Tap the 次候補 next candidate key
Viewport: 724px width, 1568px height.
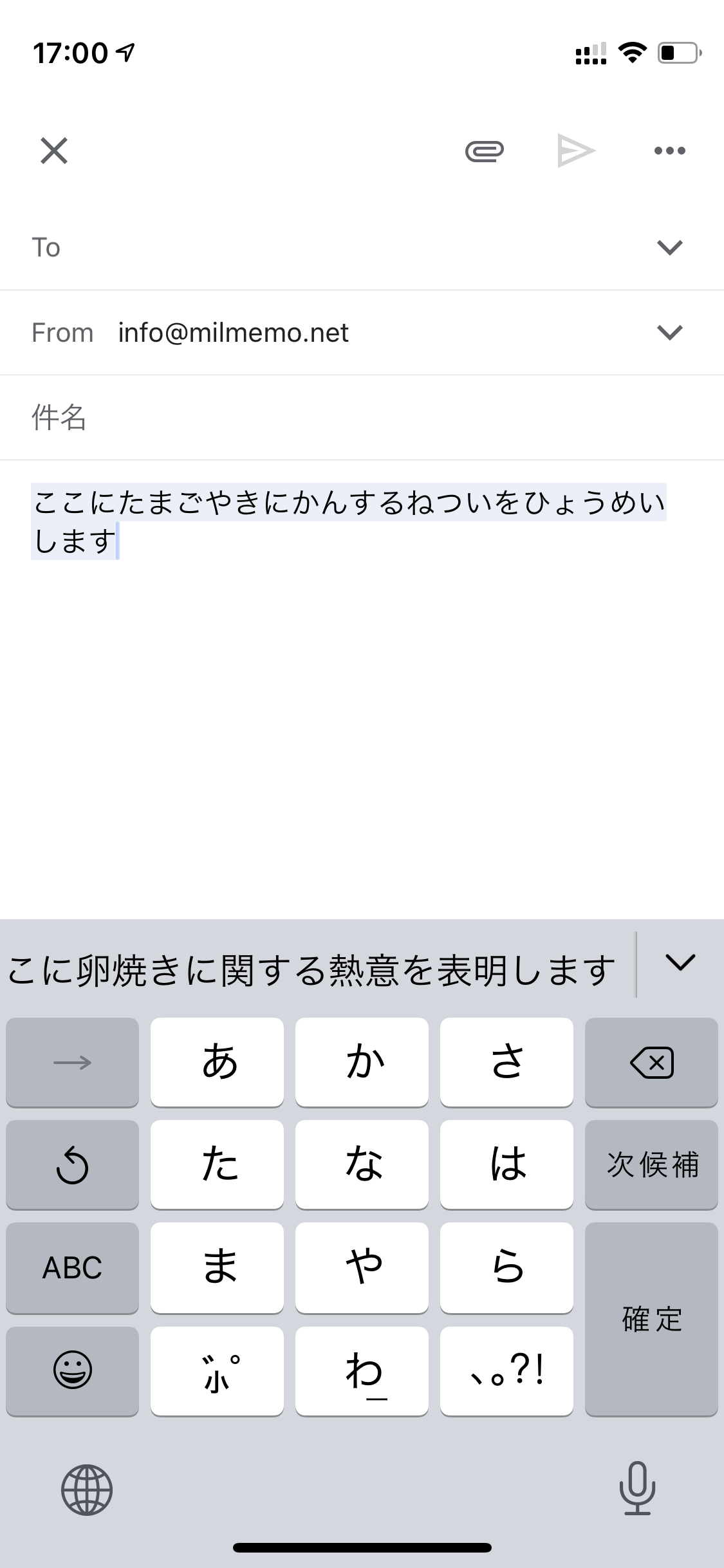(651, 1164)
